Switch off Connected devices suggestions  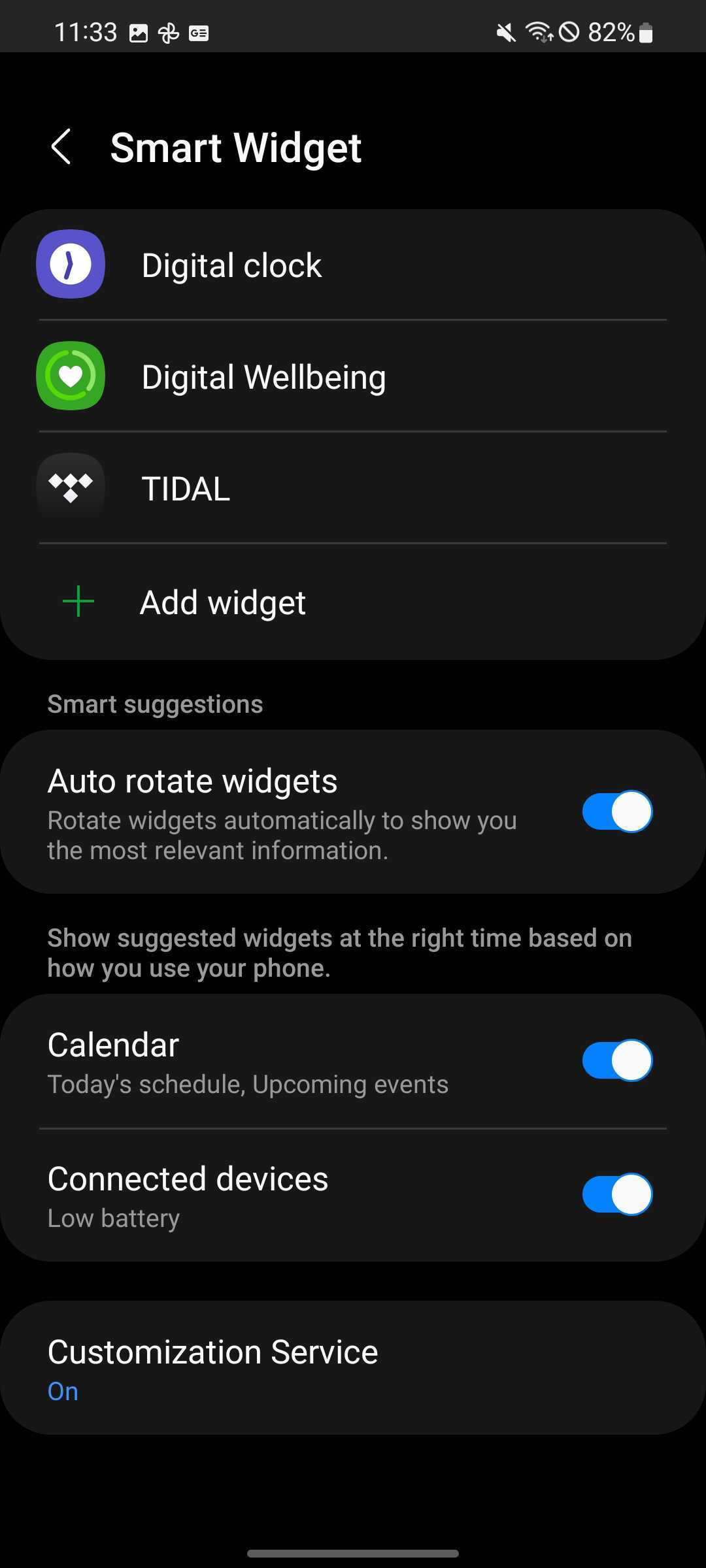click(616, 1194)
